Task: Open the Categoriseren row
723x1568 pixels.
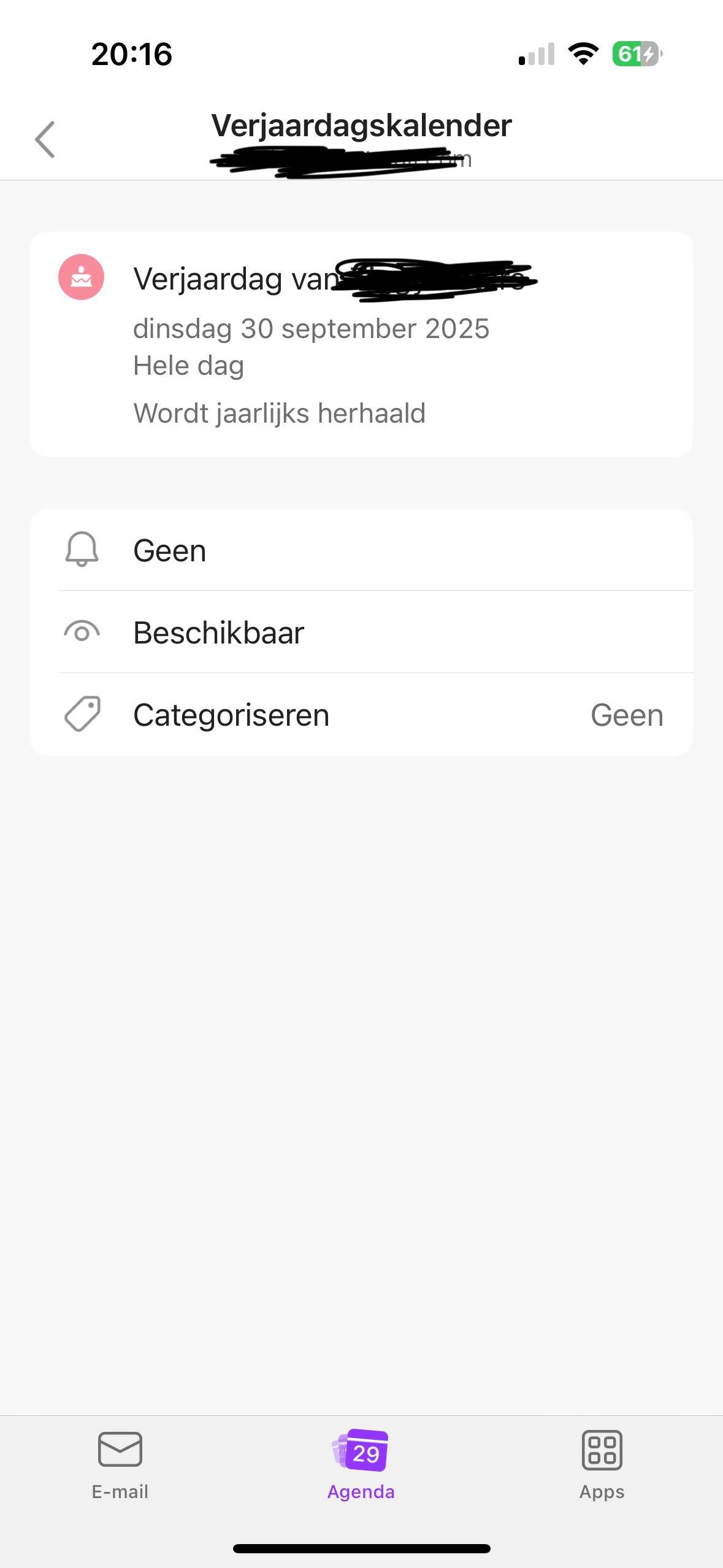Action: tap(361, 715)
